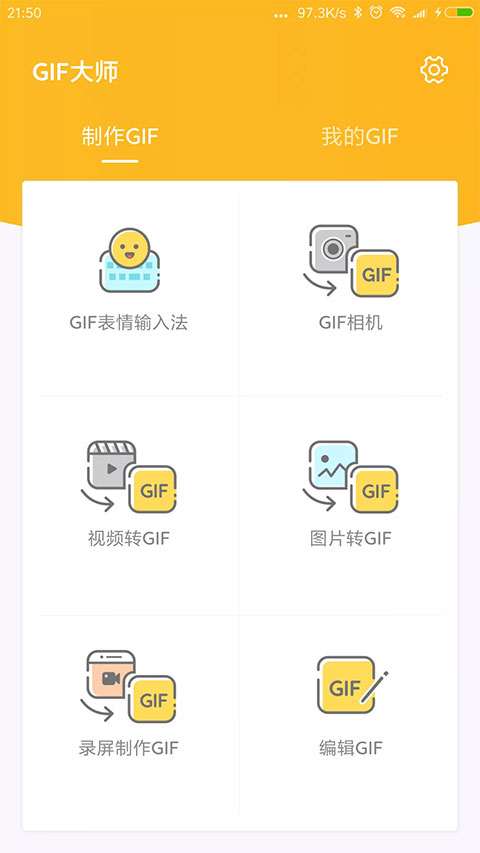Select the 制作GIF tab
The image size is (480, 853).
point(120,136)
